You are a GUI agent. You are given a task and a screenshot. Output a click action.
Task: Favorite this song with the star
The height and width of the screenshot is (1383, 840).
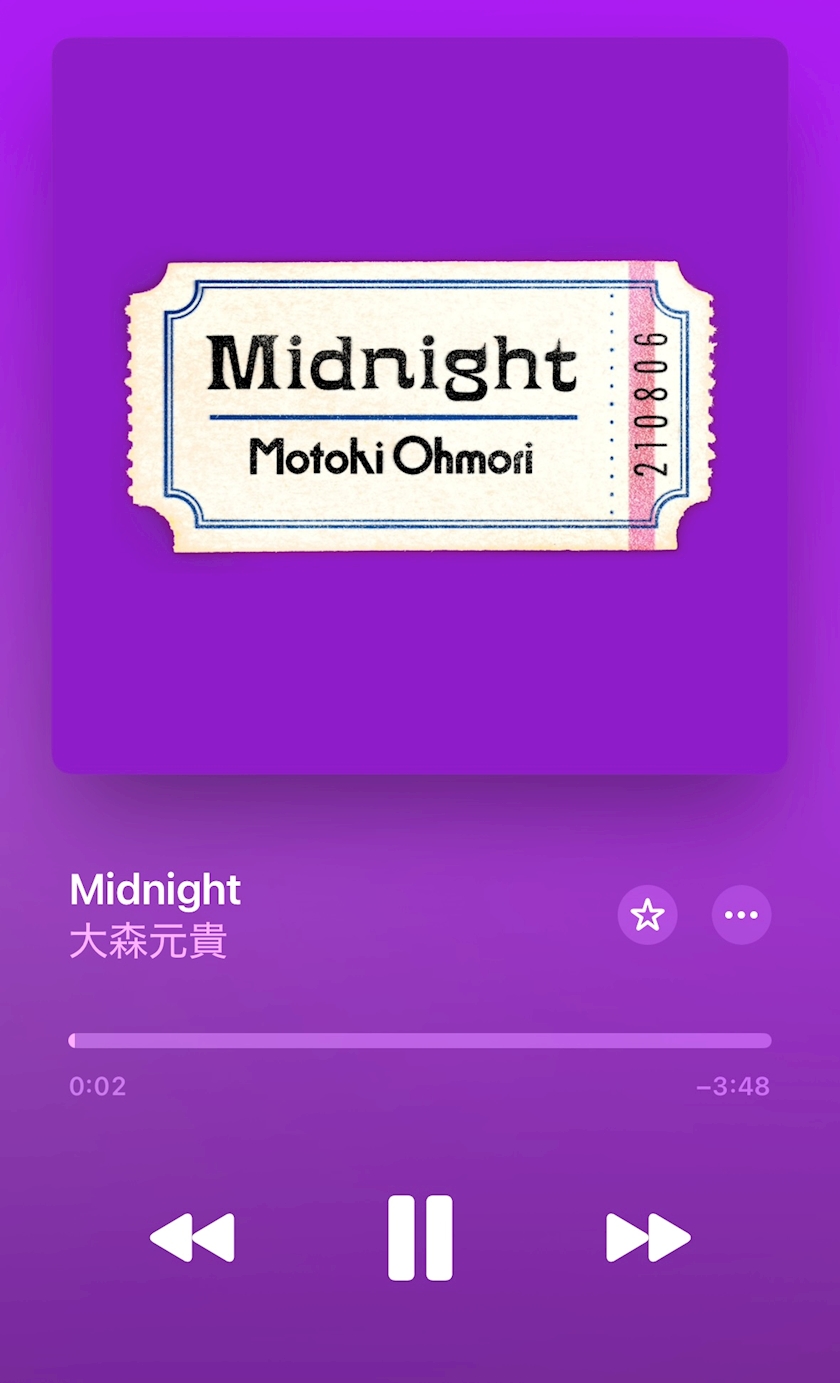[x=648, y=915]
